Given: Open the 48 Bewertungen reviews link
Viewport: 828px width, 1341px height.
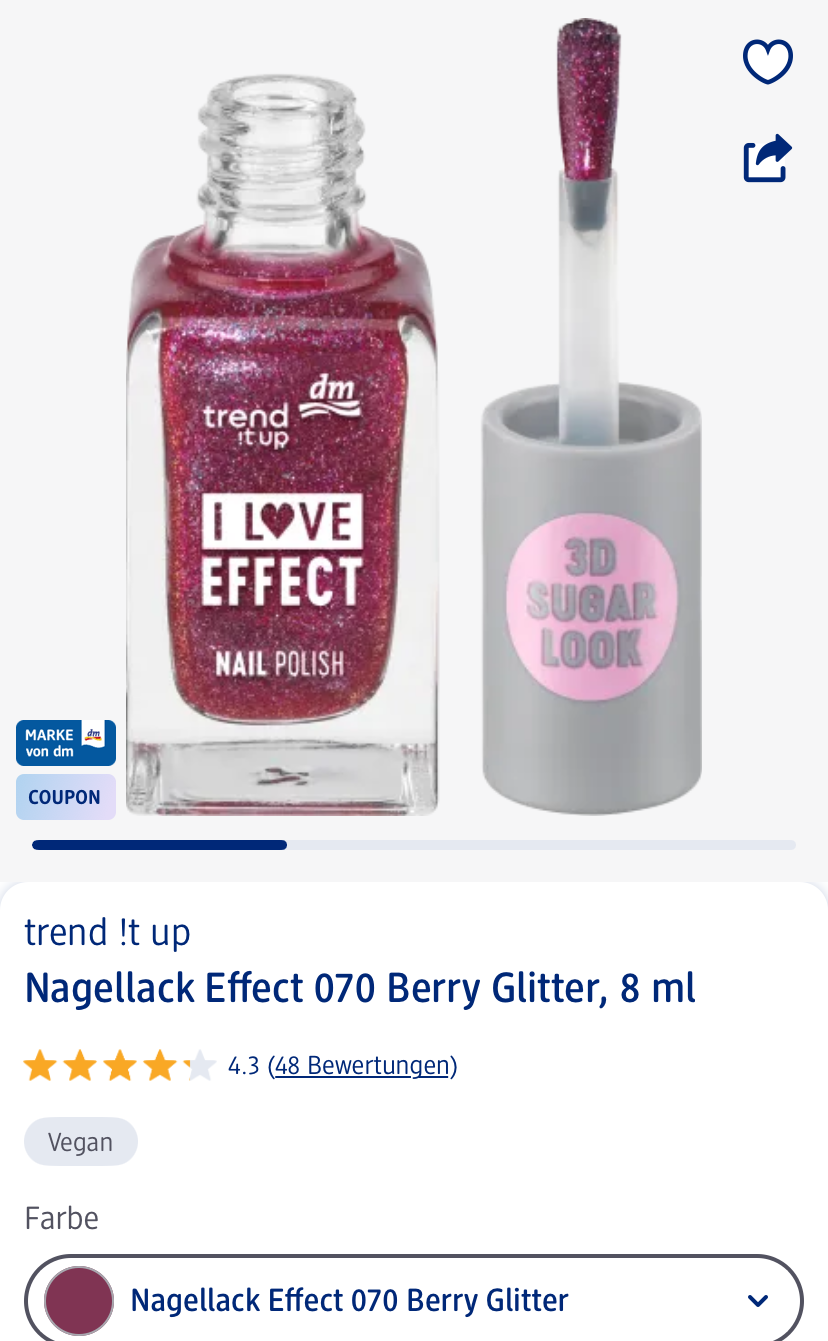Looking at the screenshot, I should point(362,1066).
